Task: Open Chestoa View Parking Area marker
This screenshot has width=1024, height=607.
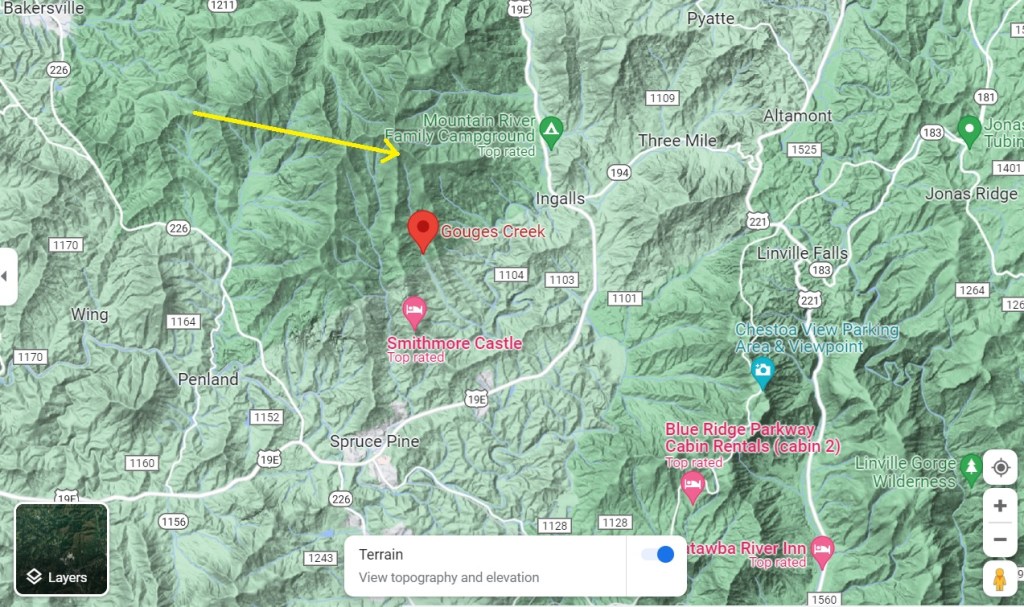Action: point(763,372)
